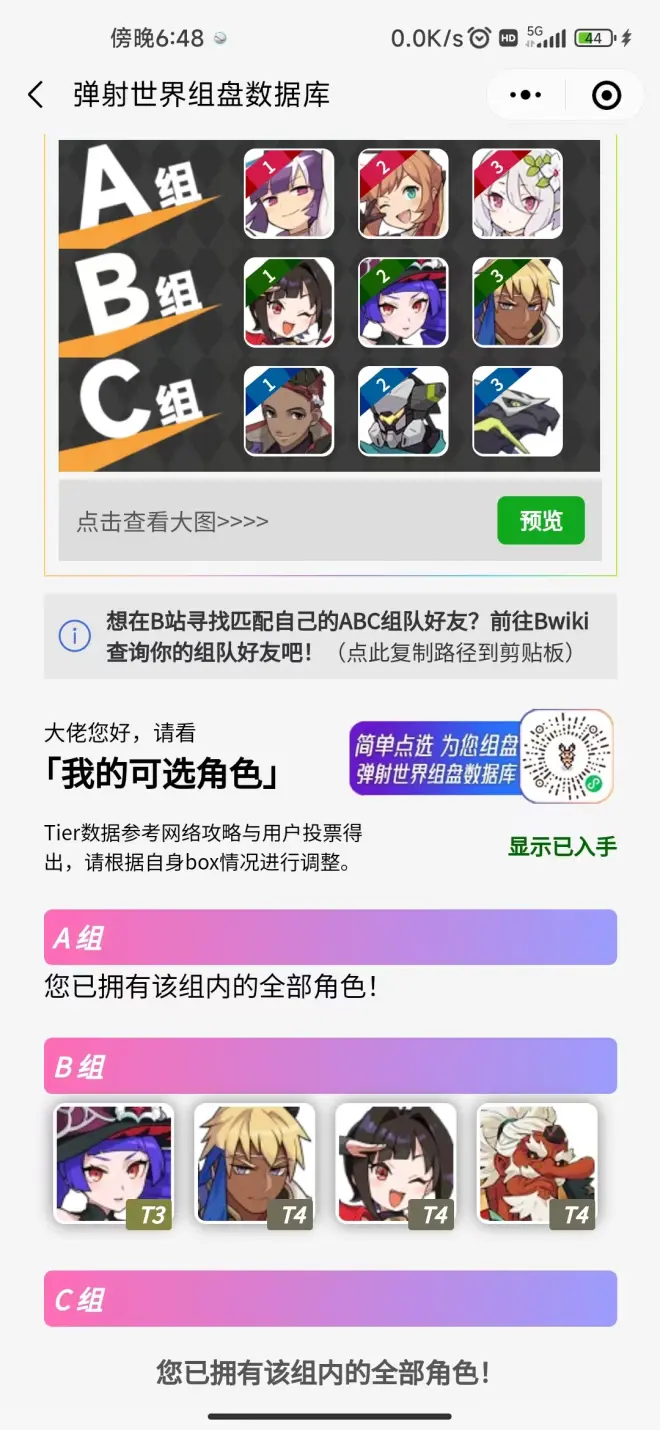Go back using the top-left arrow
This screenshot has width=660, height=1430.
pyautogui.click(x=36, y=95)
